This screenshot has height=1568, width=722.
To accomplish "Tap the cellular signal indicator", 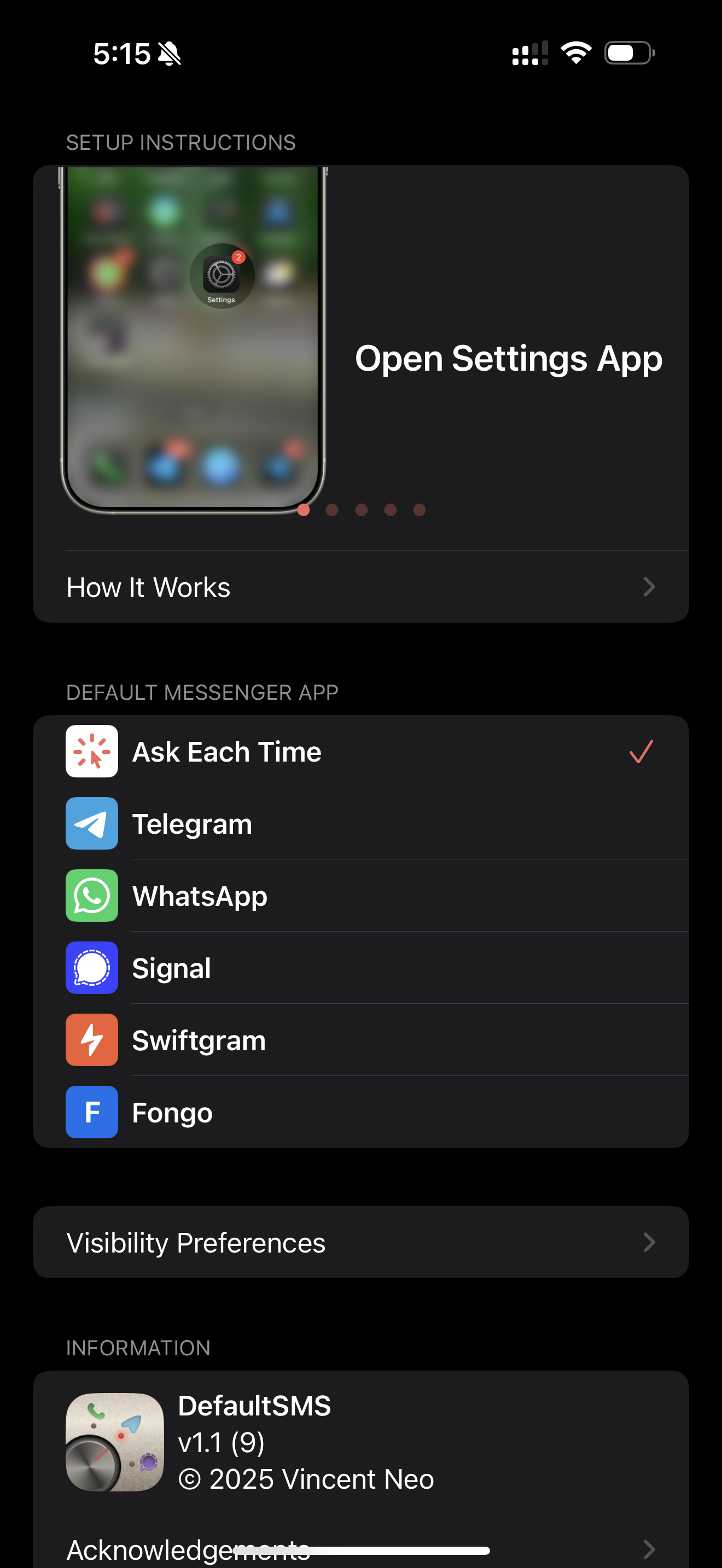I will (529, 53).
